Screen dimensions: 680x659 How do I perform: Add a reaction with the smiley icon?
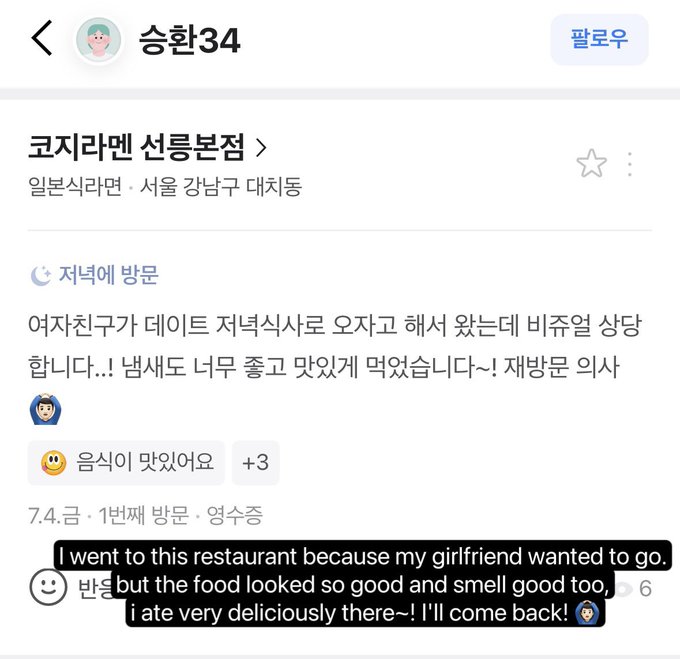pyautogui.click(x=48, y=587)
